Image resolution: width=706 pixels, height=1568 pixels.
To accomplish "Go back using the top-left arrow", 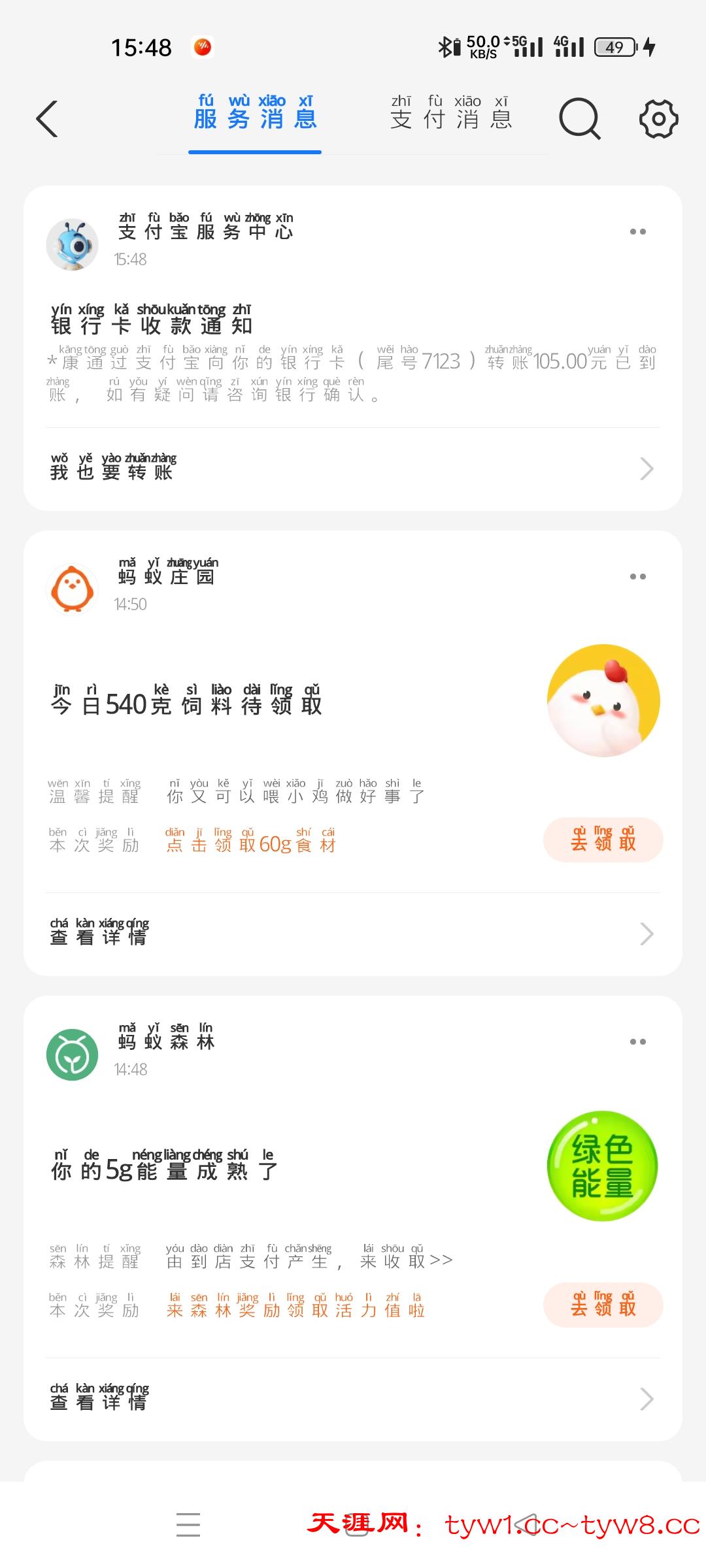I will (47, 119).
